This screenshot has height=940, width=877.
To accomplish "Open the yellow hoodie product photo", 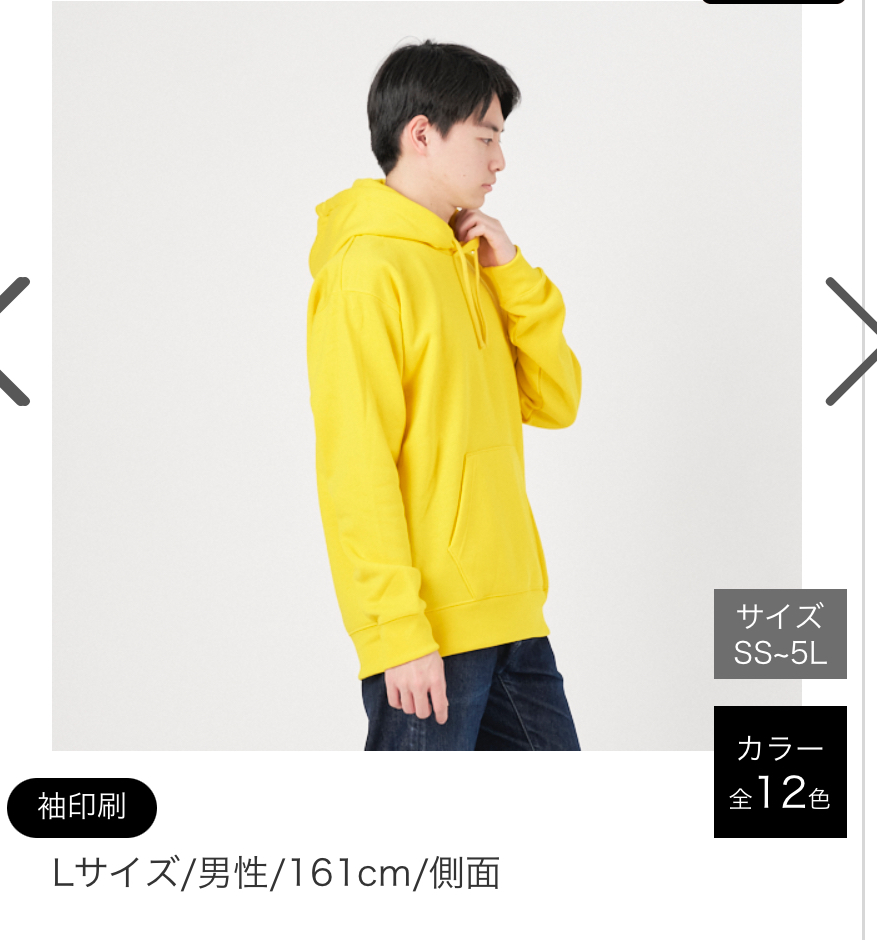I will [x=427, y=376].
